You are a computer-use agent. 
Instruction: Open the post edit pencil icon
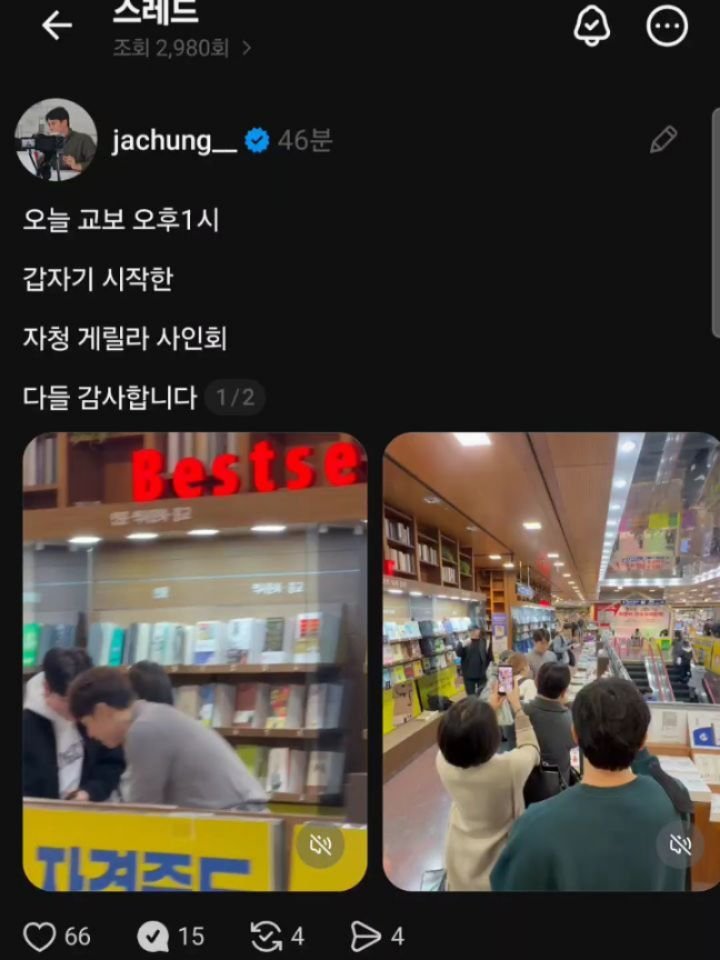pyautogui.click(x=665, y=141)
